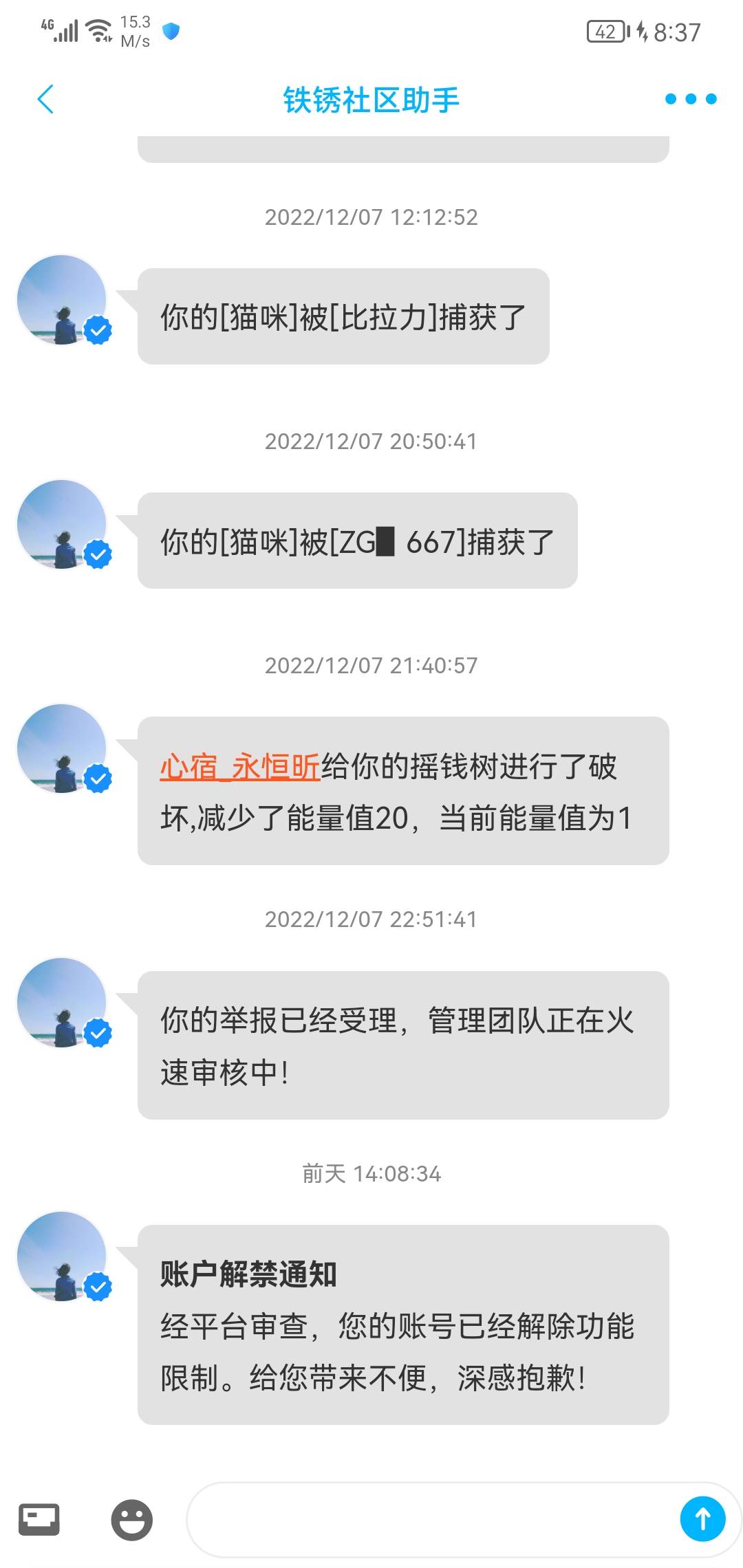Go back from the 铁锈社区助手 chat
This screenshot has height=1568, width=743.
(45, 100)
